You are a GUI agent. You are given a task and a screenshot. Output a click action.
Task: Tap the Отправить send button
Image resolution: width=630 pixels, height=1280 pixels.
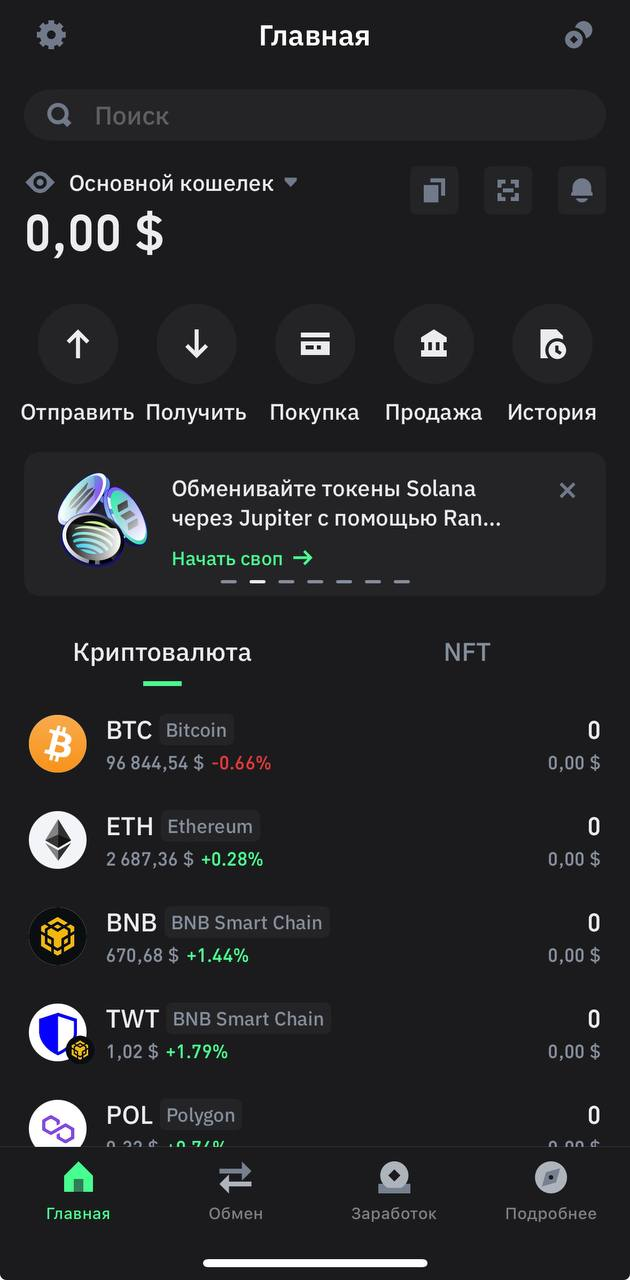[x=78, y=345]
